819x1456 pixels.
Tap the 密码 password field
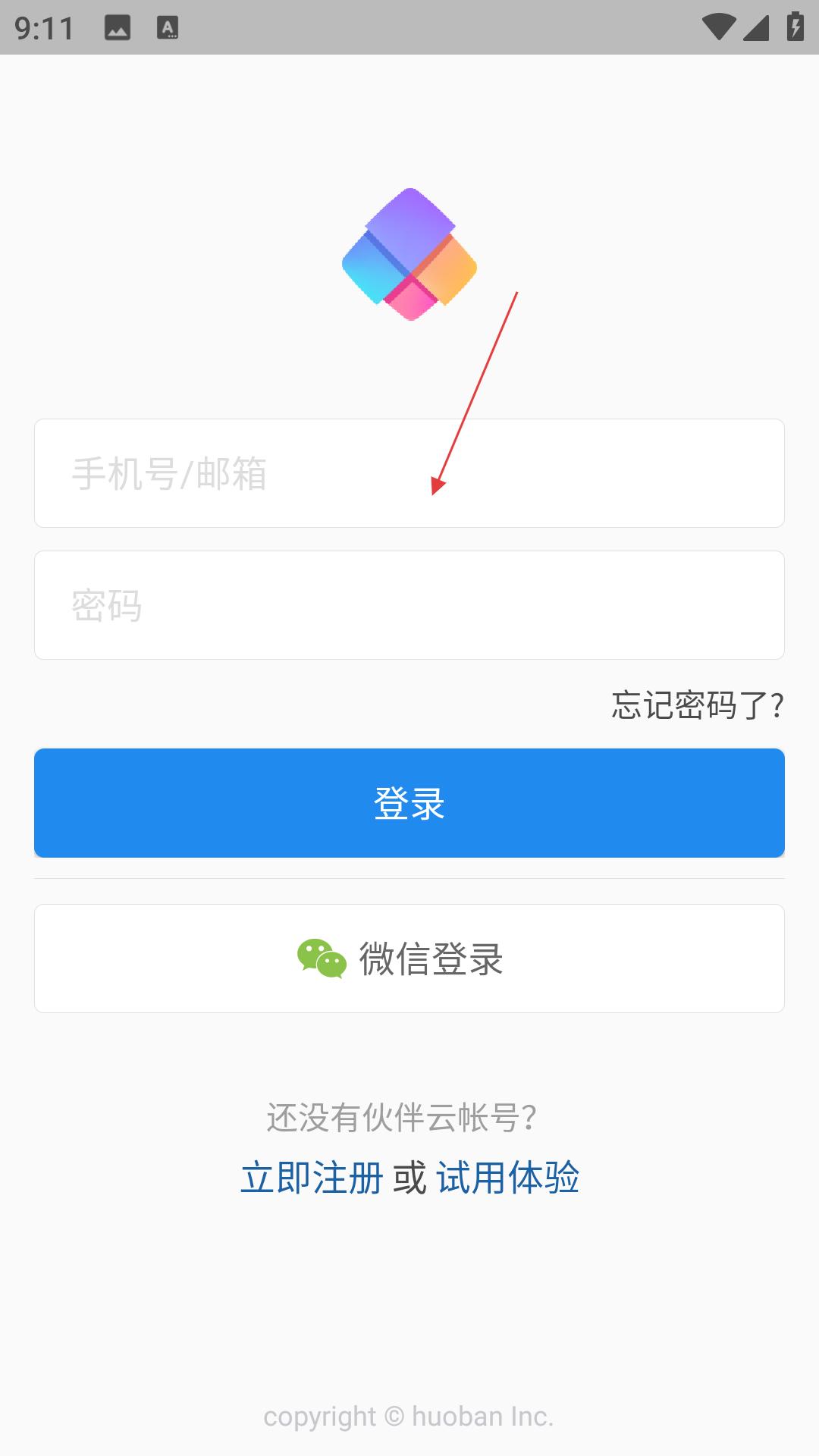click(409, 605)
